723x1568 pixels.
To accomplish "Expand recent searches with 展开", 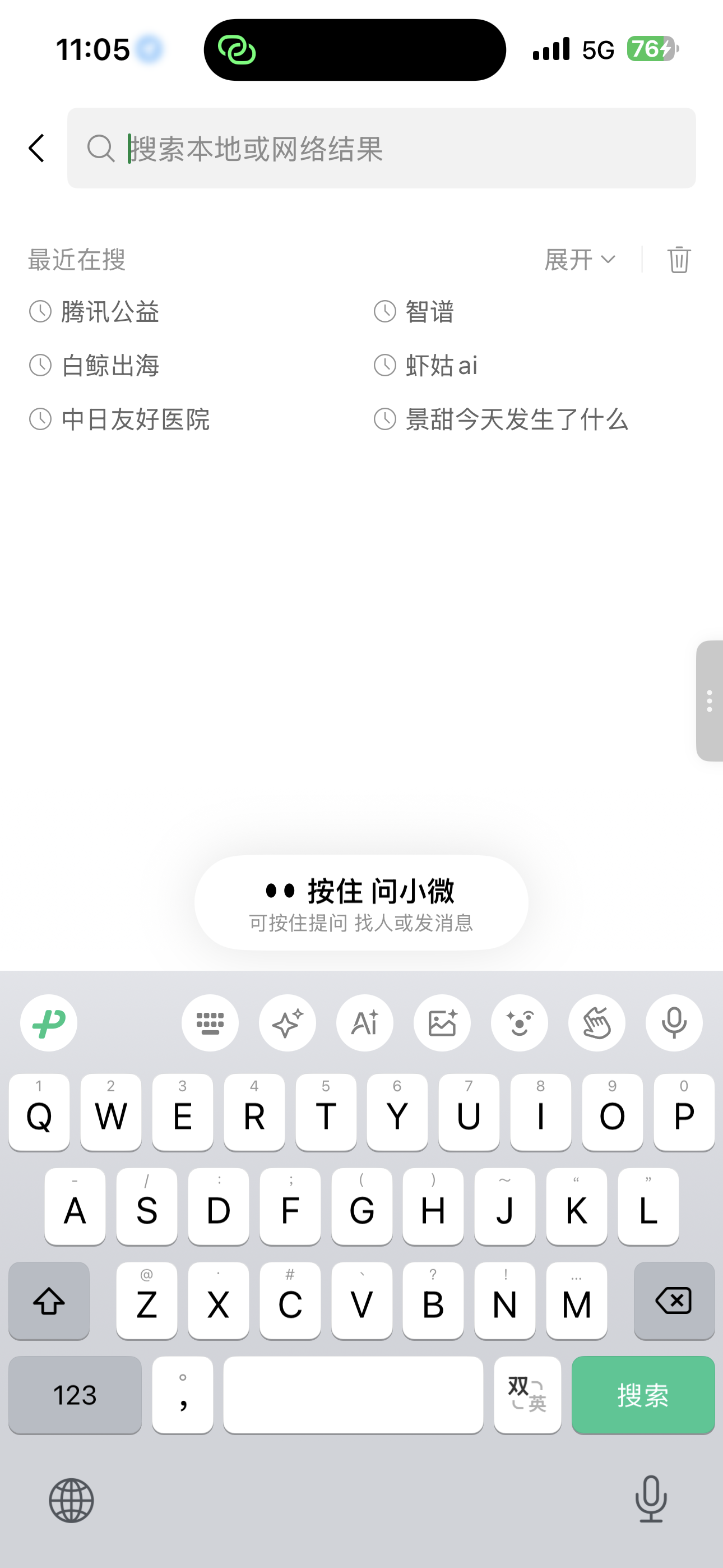I will pos(580,260).
